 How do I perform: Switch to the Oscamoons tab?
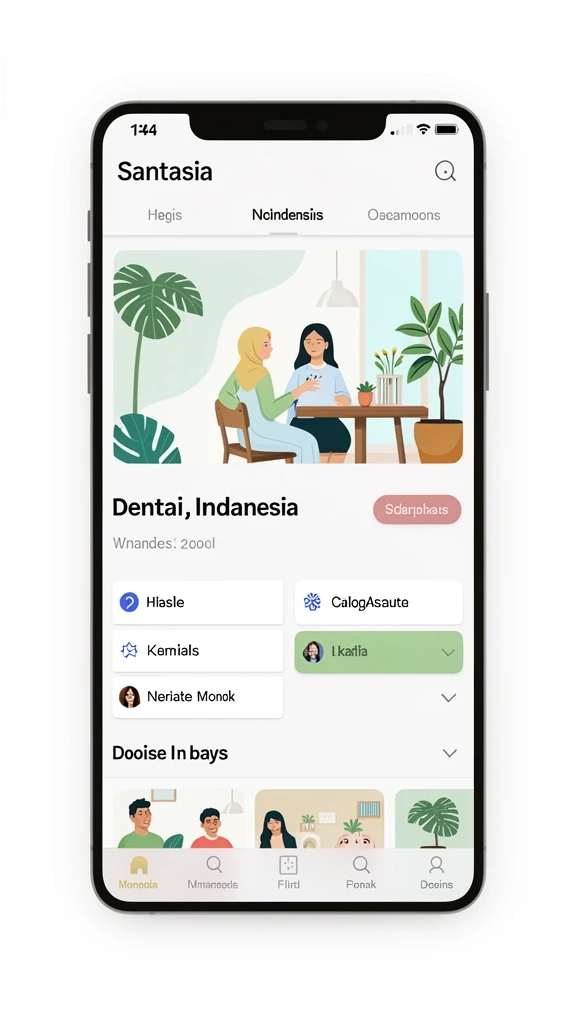(404, 215)
